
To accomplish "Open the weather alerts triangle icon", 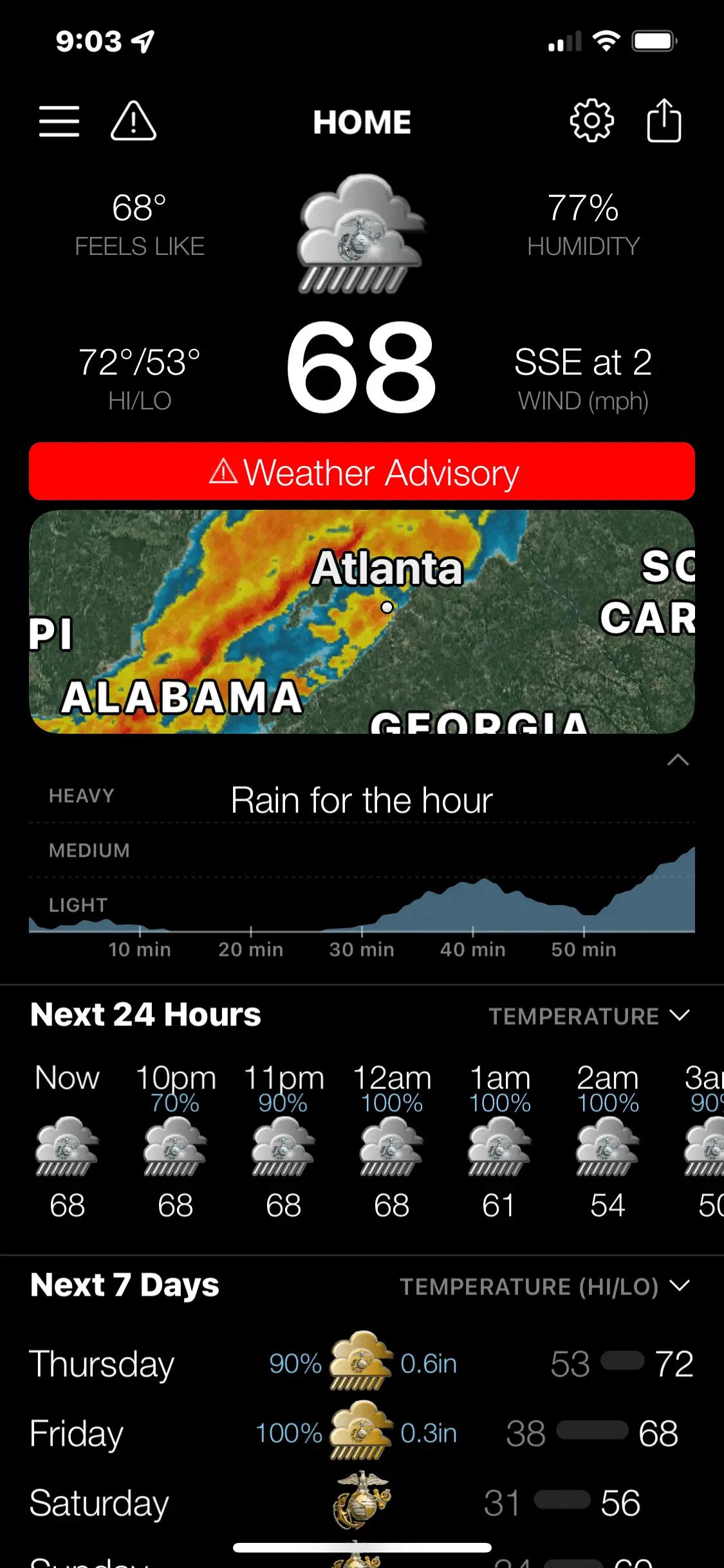I will (x=133, y=121).
